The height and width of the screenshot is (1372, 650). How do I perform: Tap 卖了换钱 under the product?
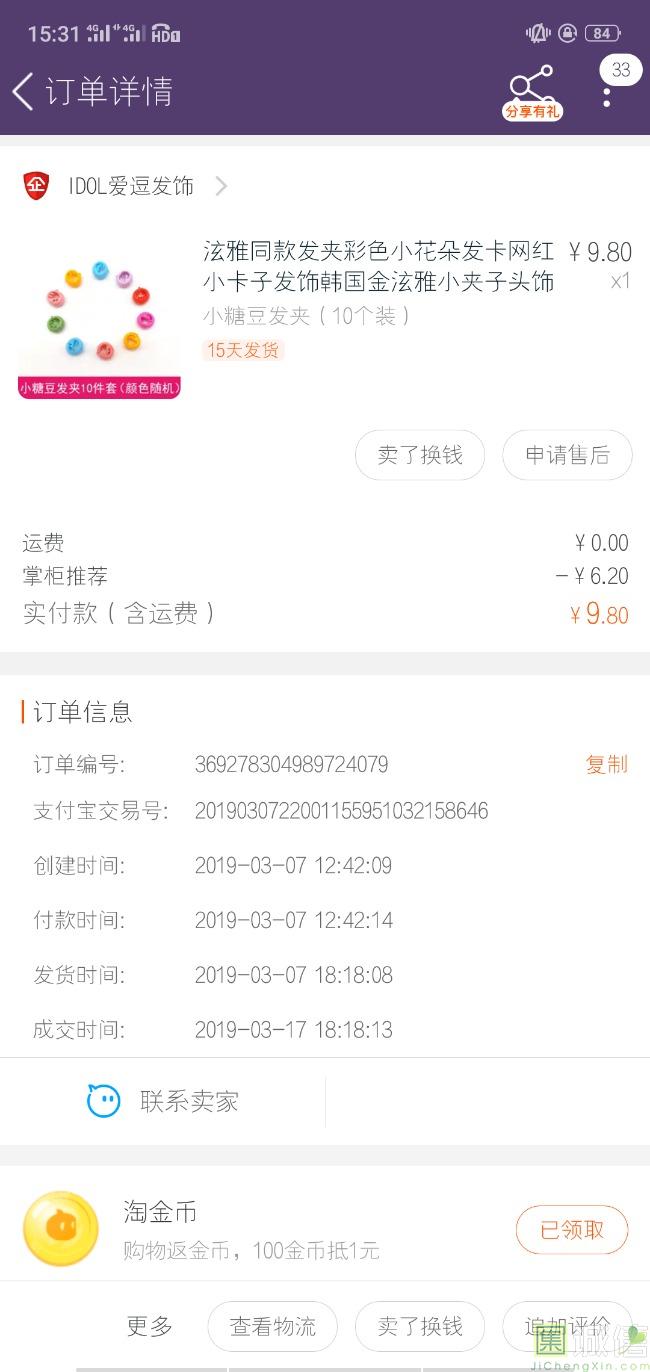click(420, 455)
